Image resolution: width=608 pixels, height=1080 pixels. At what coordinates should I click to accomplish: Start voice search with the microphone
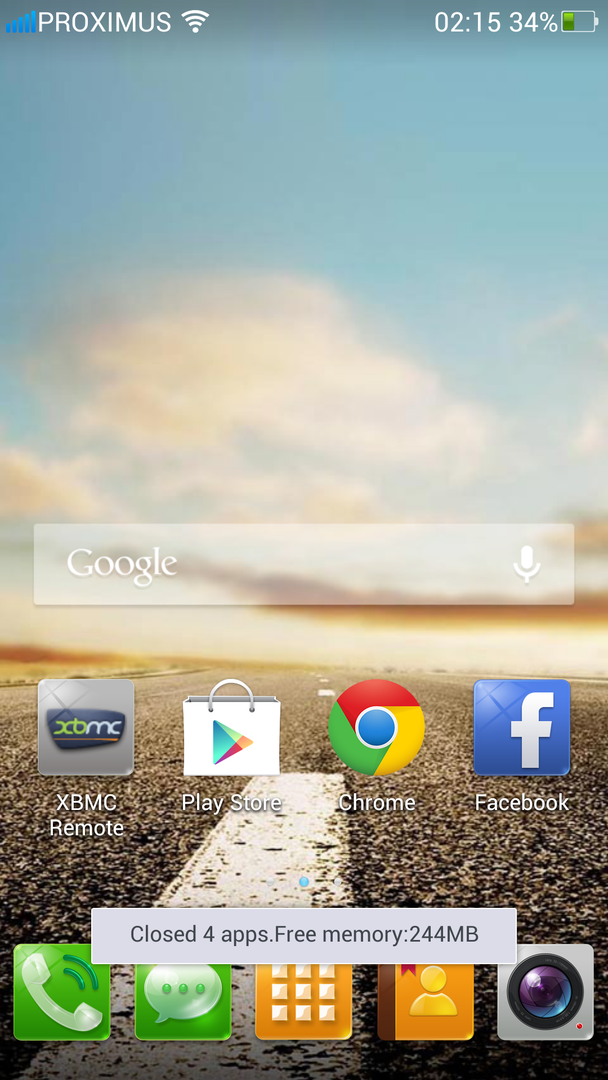point(526,564)
